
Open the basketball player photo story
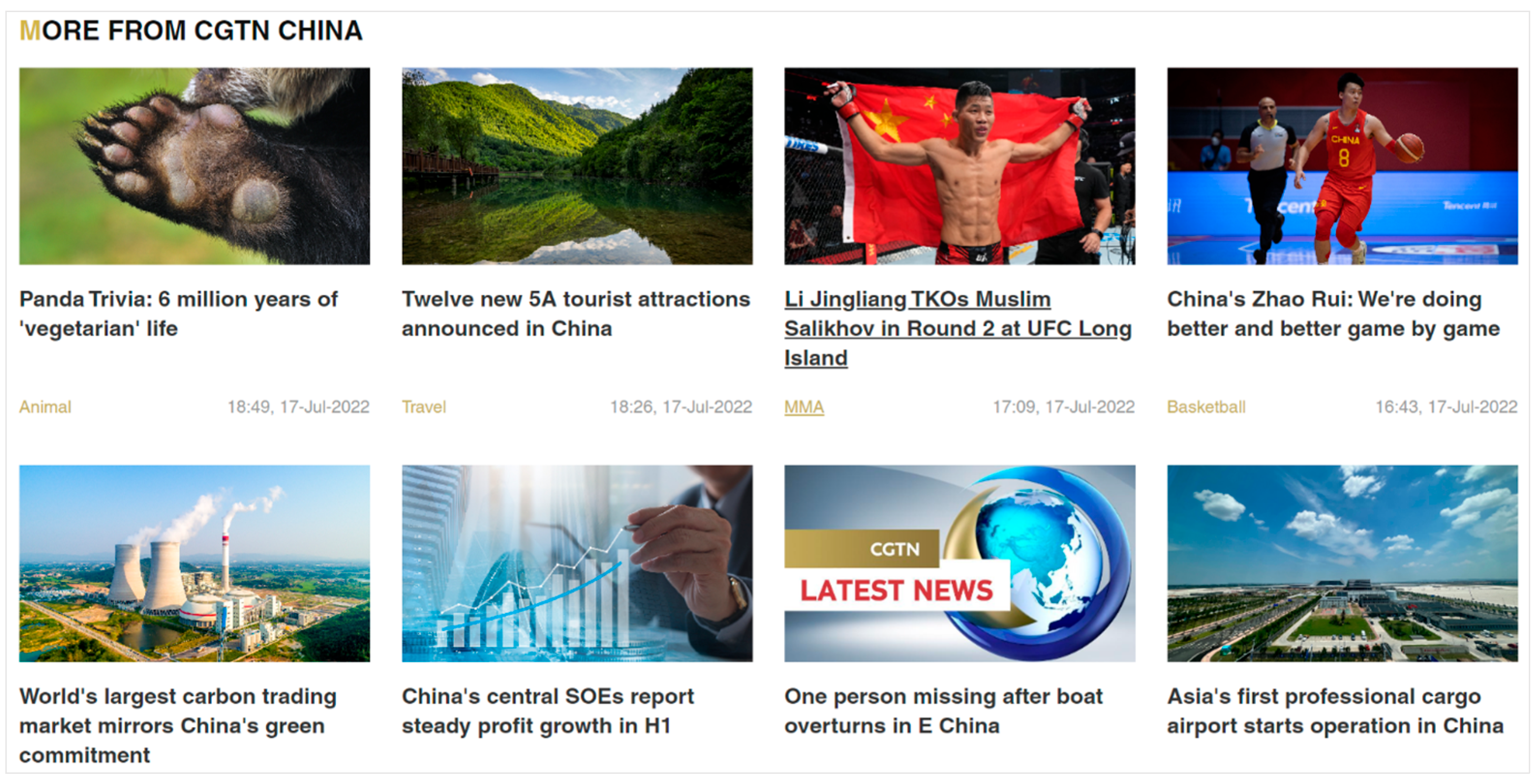tap(1342, 166)
